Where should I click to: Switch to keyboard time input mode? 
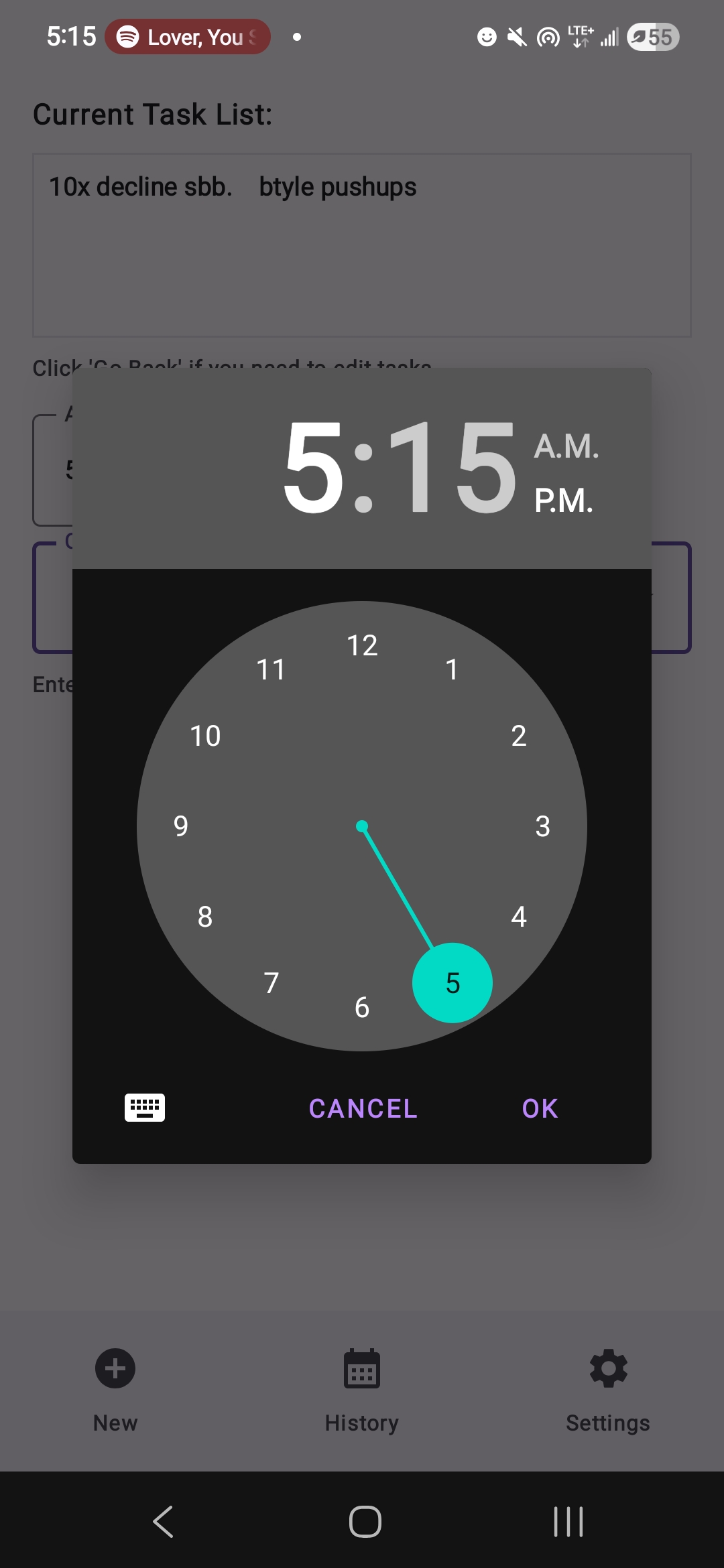coord(145,1108)
